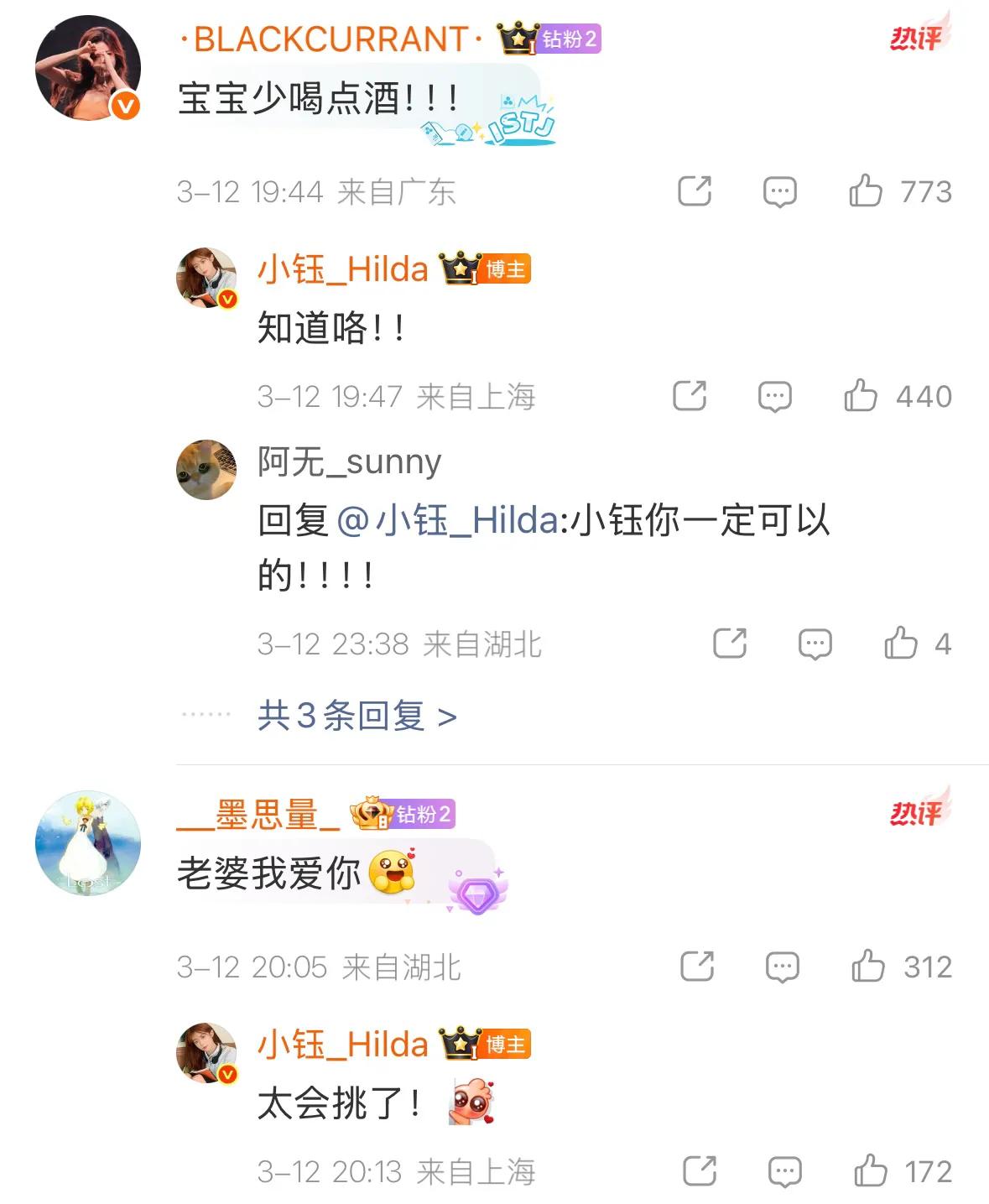This screenshot has height=1204, width=989.
Task: Share 小钰_Hilda's reply 知道咯
Action: click(x=690, y=395)
